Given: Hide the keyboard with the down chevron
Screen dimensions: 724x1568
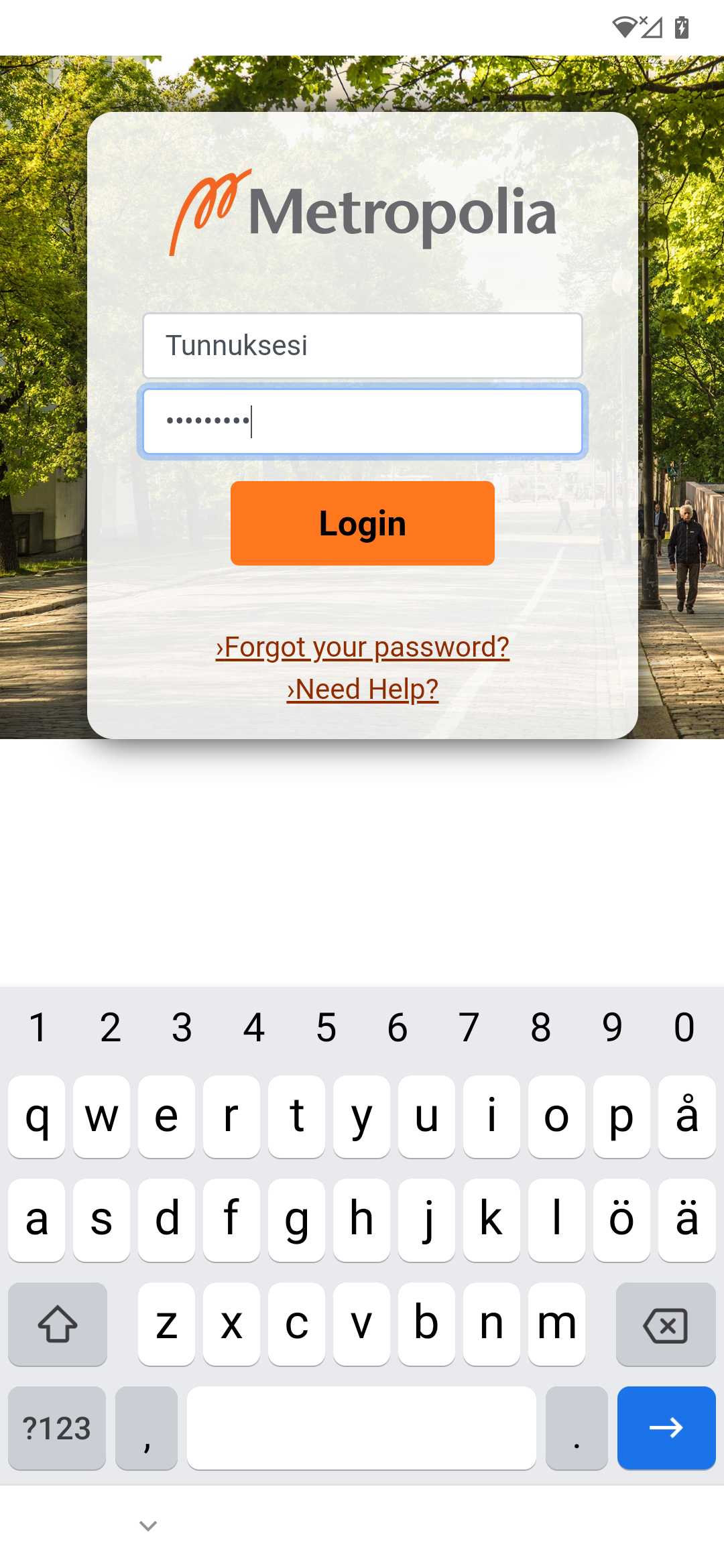Looking at the screenshot, I should click(148, 1526).
